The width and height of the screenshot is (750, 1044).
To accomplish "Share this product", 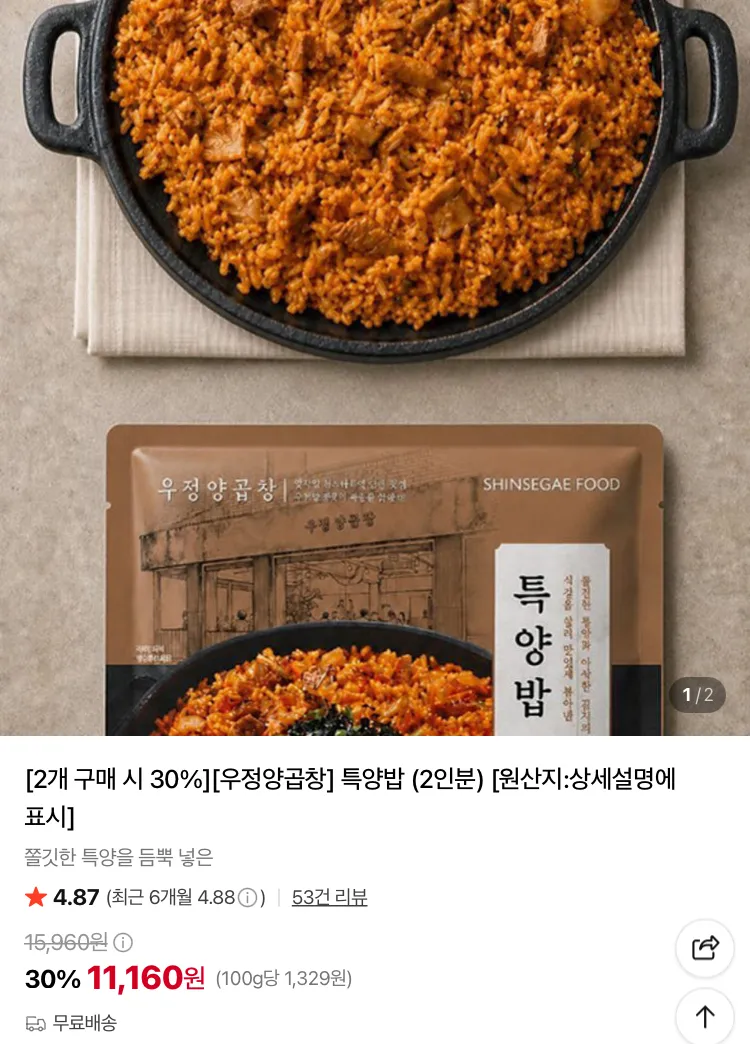I will 705,948.
